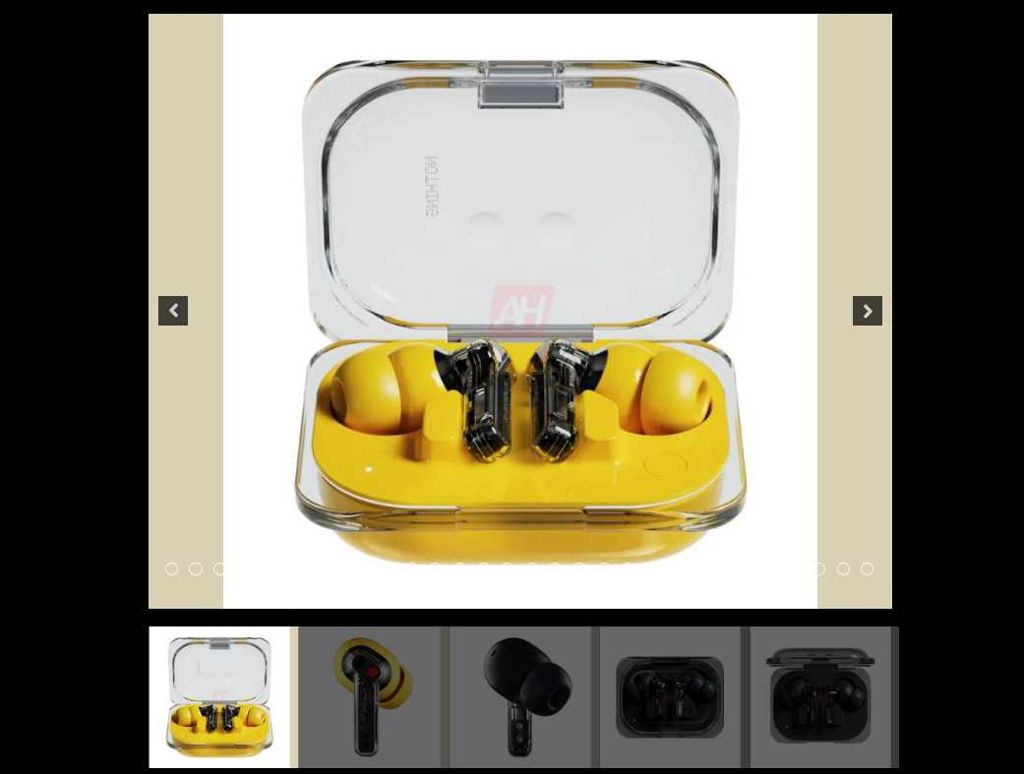This screenshot has width=1024, height=774.
Task: Jump to the last slide indicator dot
Action: [x=867, y=569]
